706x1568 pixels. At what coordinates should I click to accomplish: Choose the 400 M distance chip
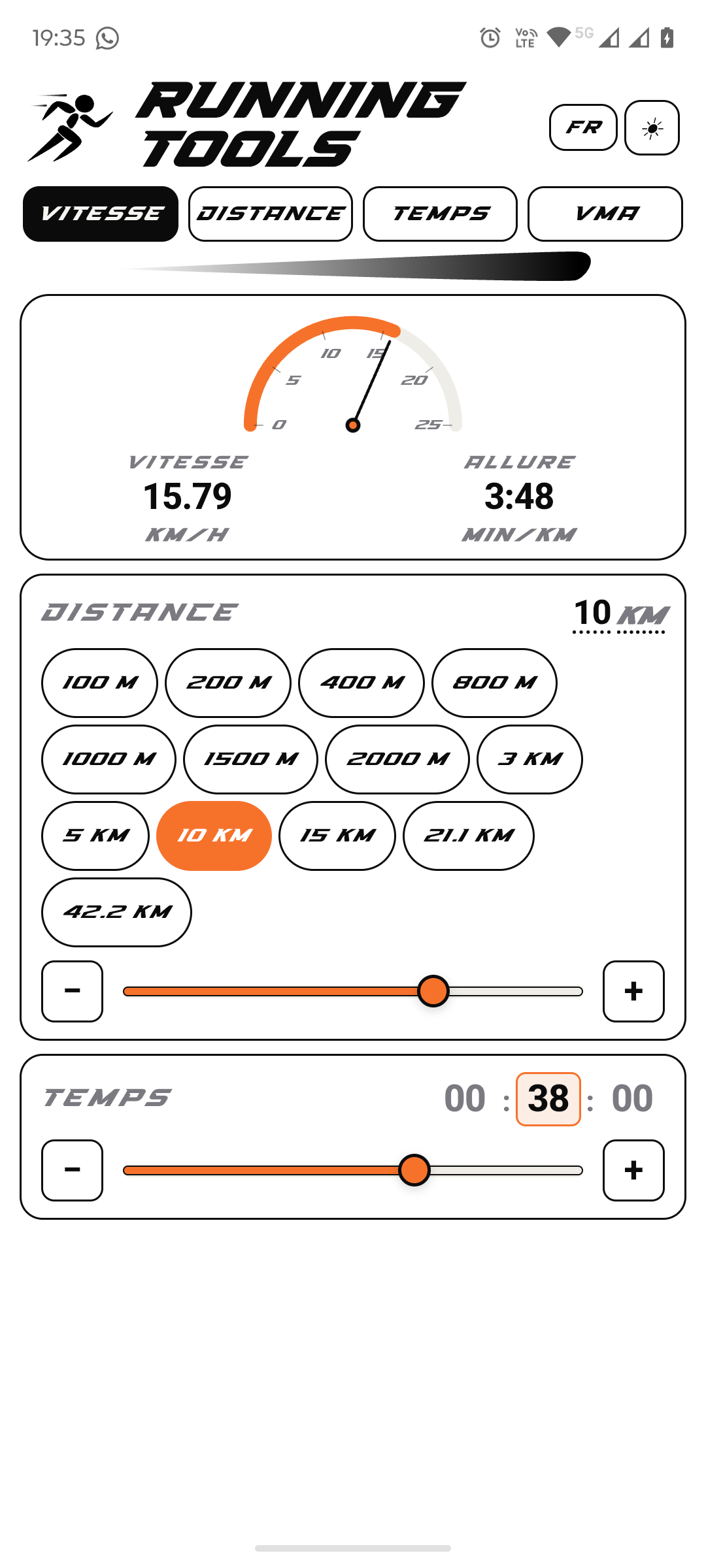tap(361, 683)
